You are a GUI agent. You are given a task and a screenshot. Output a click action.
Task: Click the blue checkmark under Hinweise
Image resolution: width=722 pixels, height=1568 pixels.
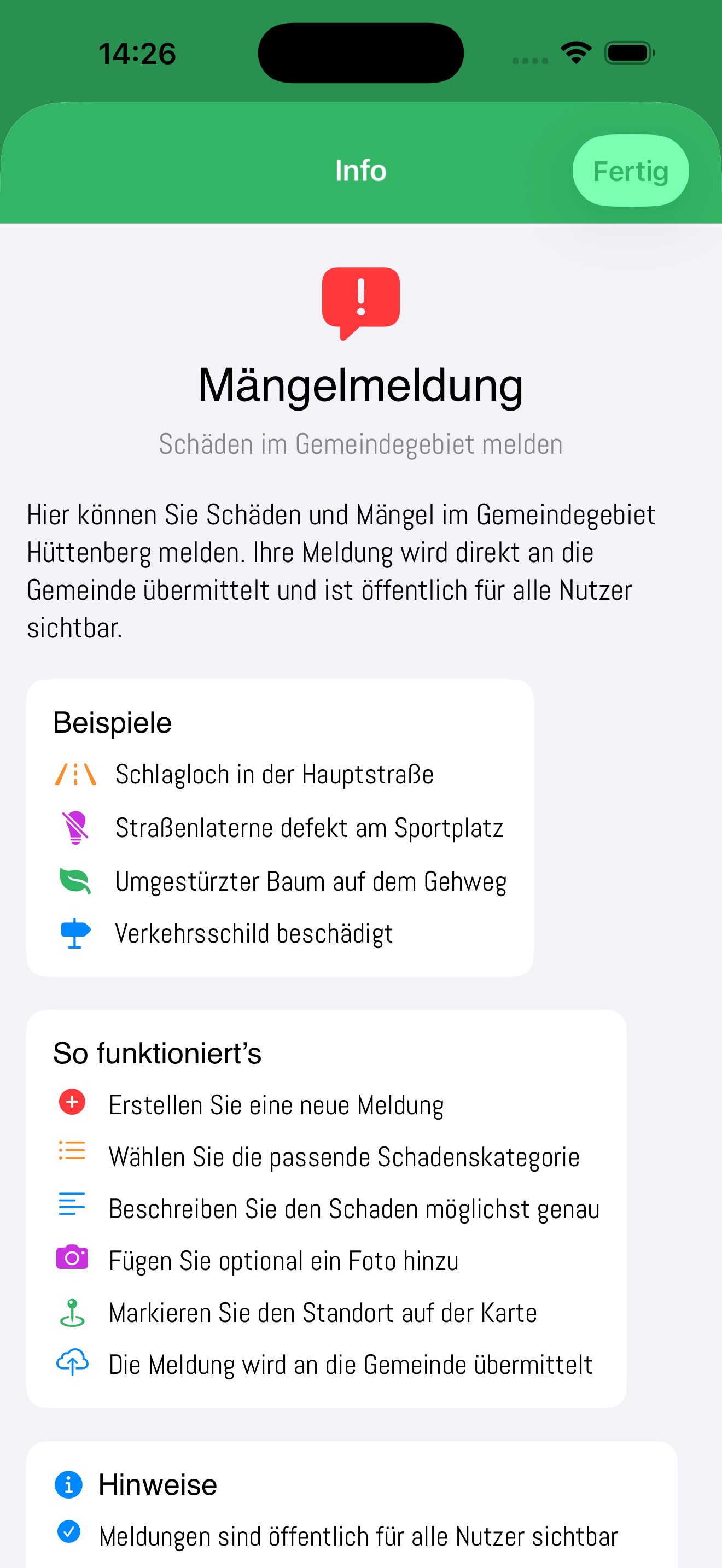[69, 1532]
